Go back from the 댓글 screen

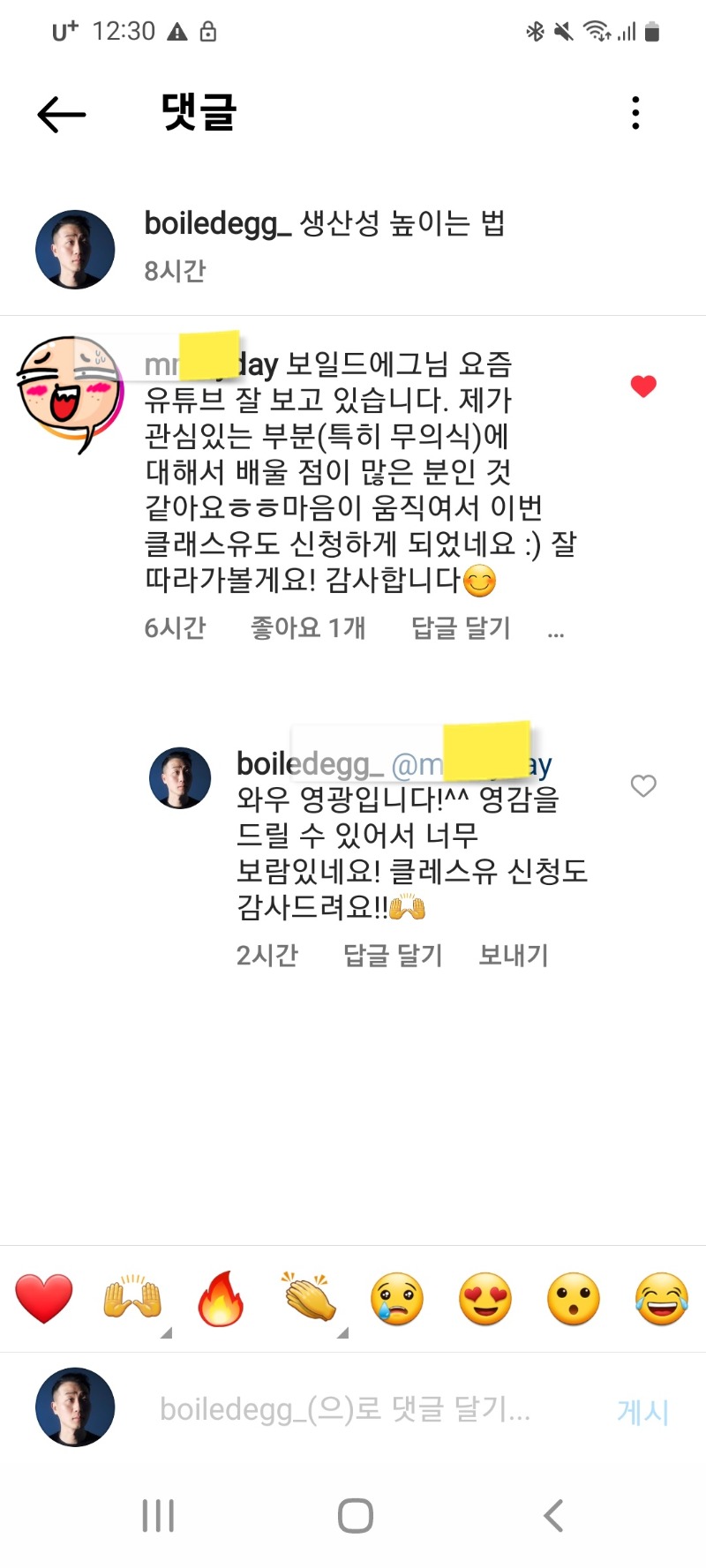pyautogui.click(x=61, y=115)
